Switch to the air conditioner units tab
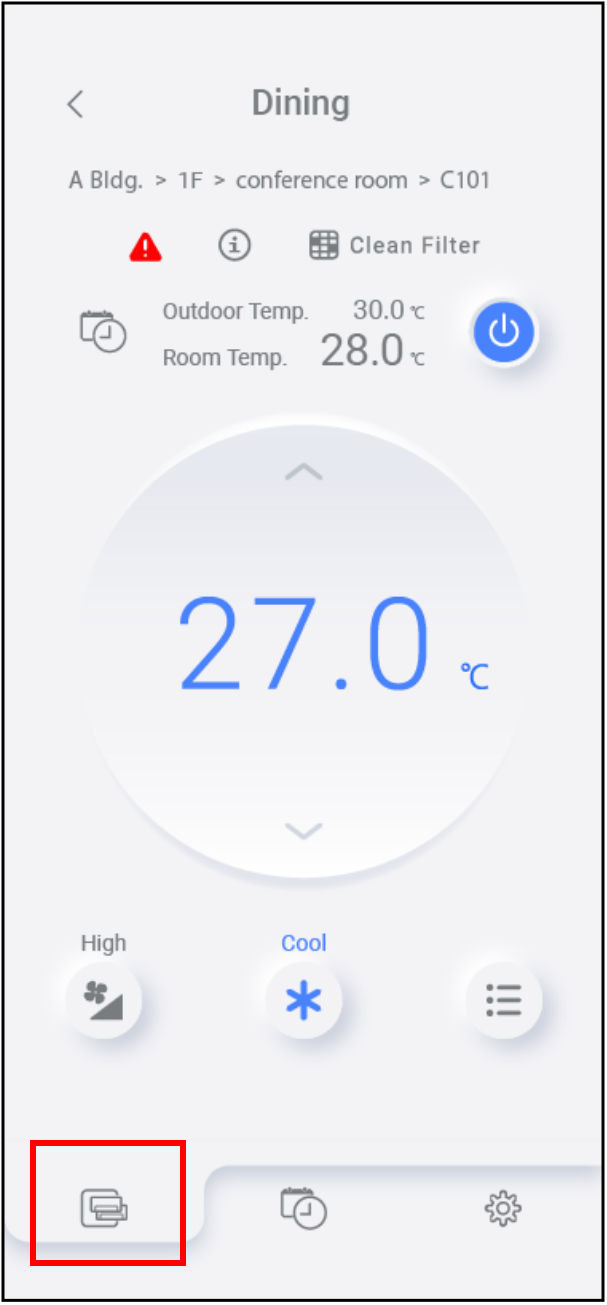This screenshot has height=1305, width=607. [105, 1207]
